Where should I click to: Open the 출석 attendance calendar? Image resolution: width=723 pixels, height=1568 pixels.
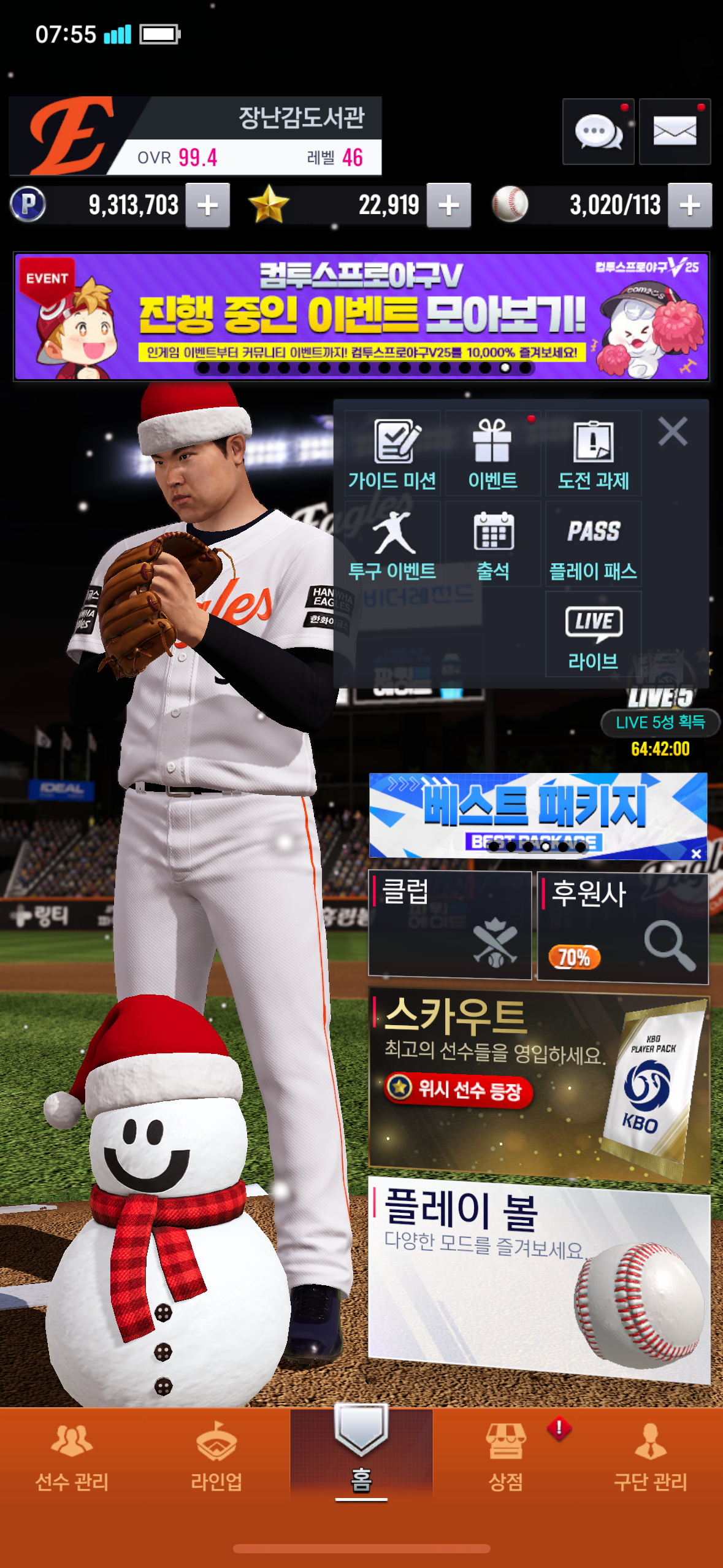coord(492,544)
